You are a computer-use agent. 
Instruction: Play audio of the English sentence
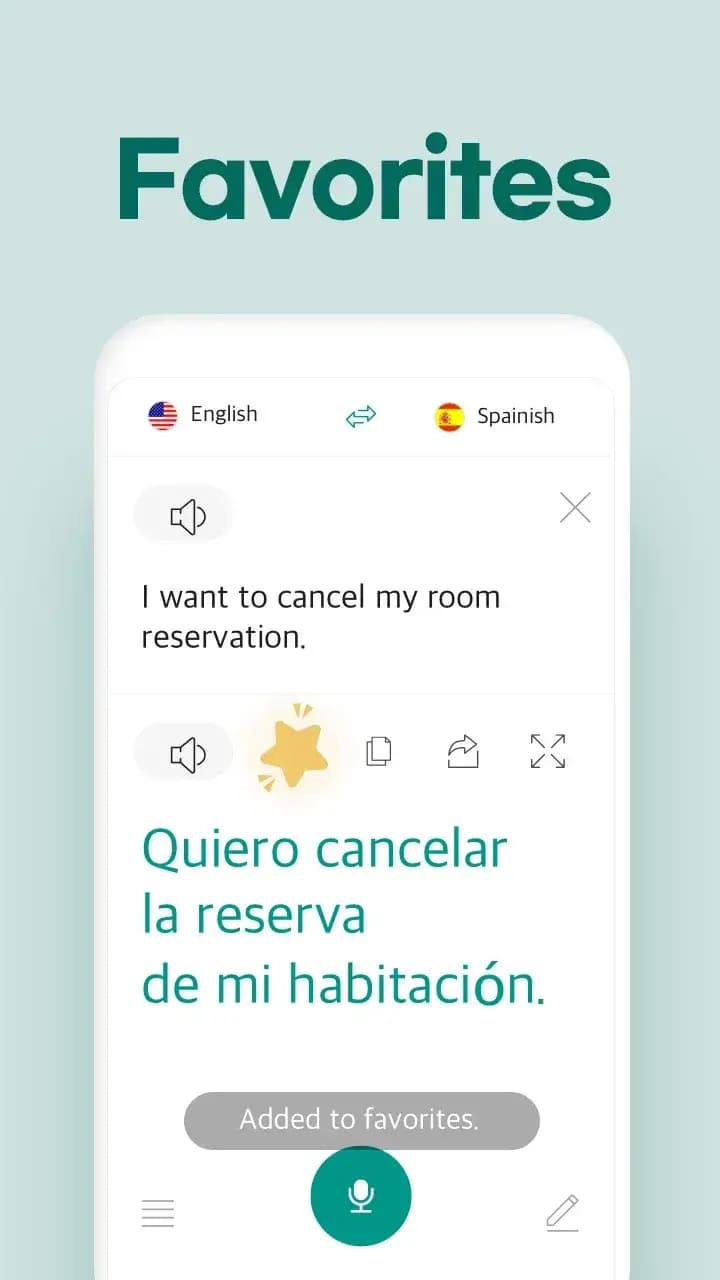pyautogui.click(x=183, y=513)
